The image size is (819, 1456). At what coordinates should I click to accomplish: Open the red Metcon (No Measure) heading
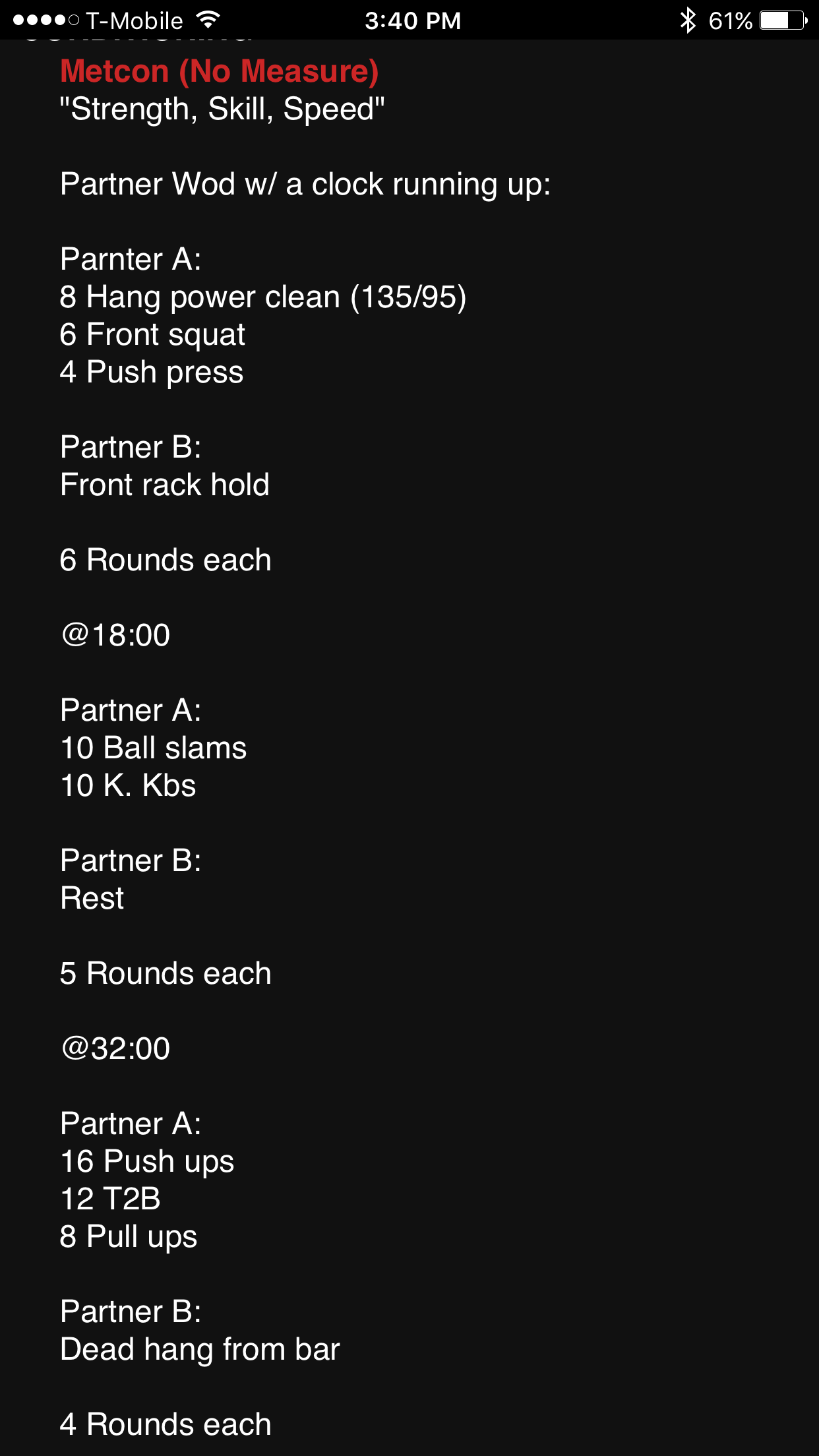pos(219,71)
